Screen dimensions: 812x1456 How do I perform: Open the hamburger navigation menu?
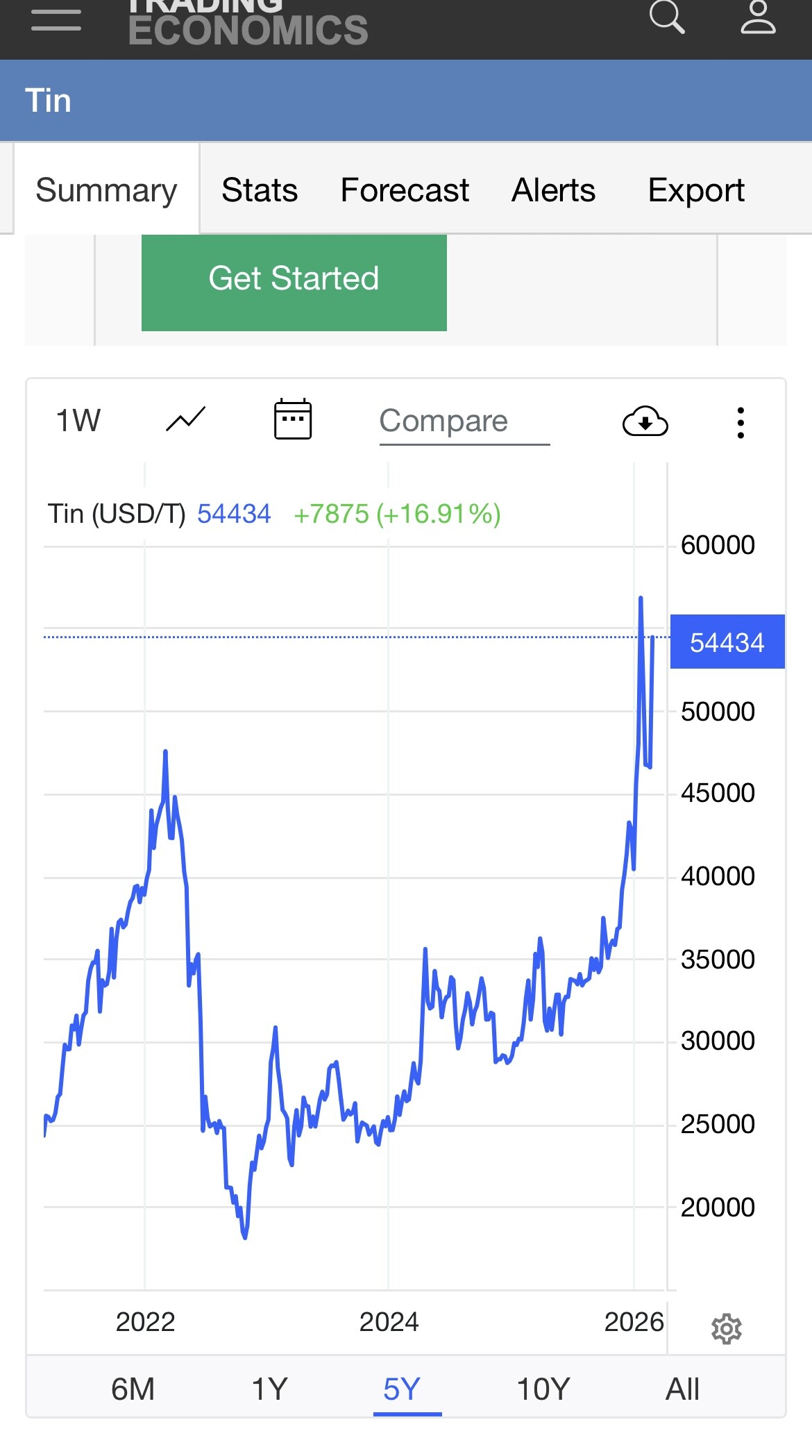56,19
